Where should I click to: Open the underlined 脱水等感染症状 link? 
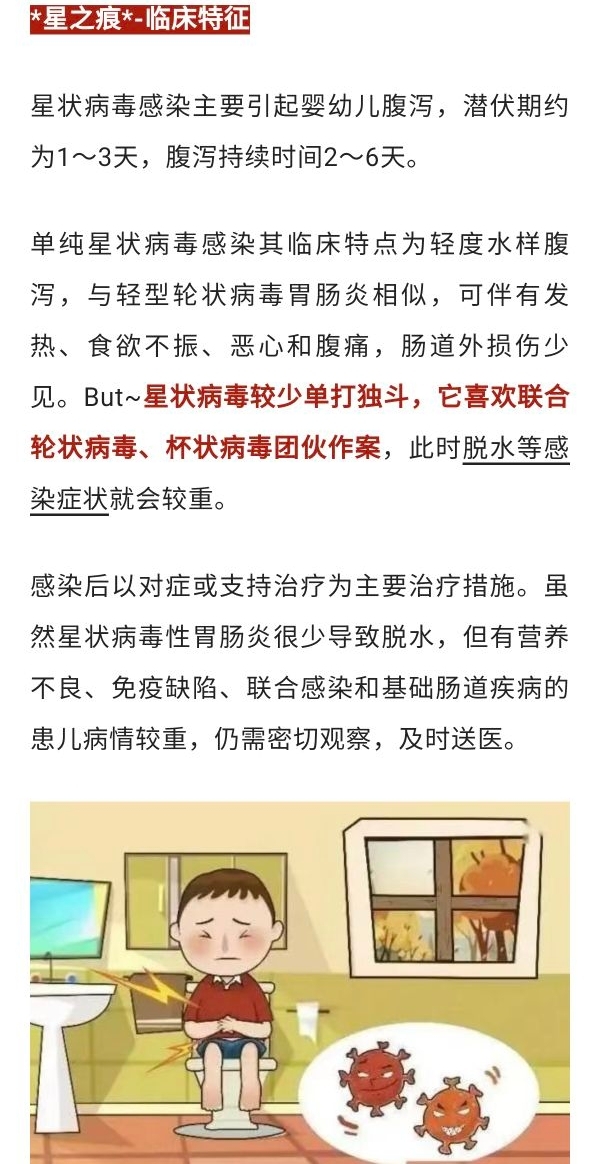tap(515, 449)
